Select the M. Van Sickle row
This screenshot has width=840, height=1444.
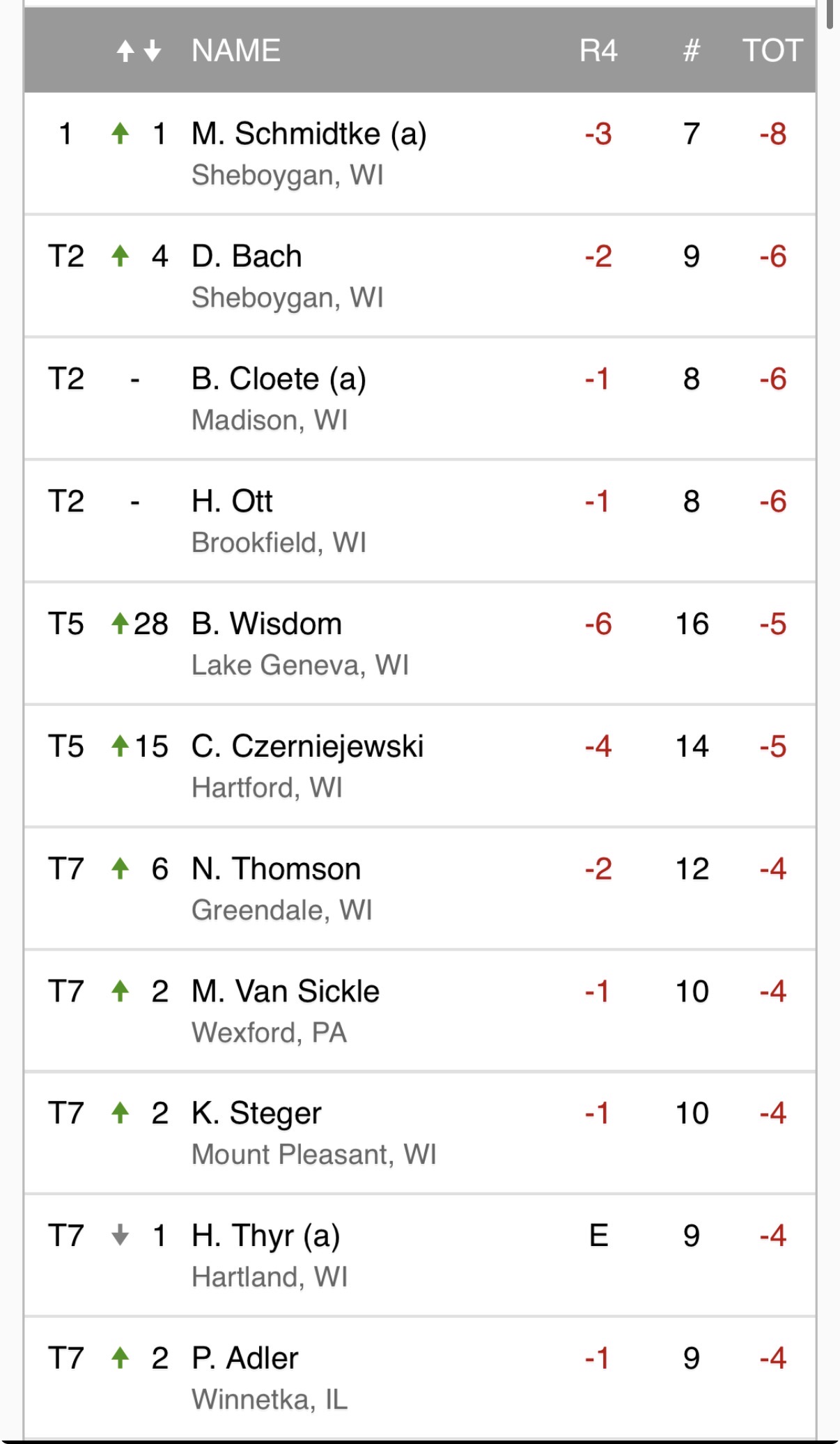[420, 1011]
